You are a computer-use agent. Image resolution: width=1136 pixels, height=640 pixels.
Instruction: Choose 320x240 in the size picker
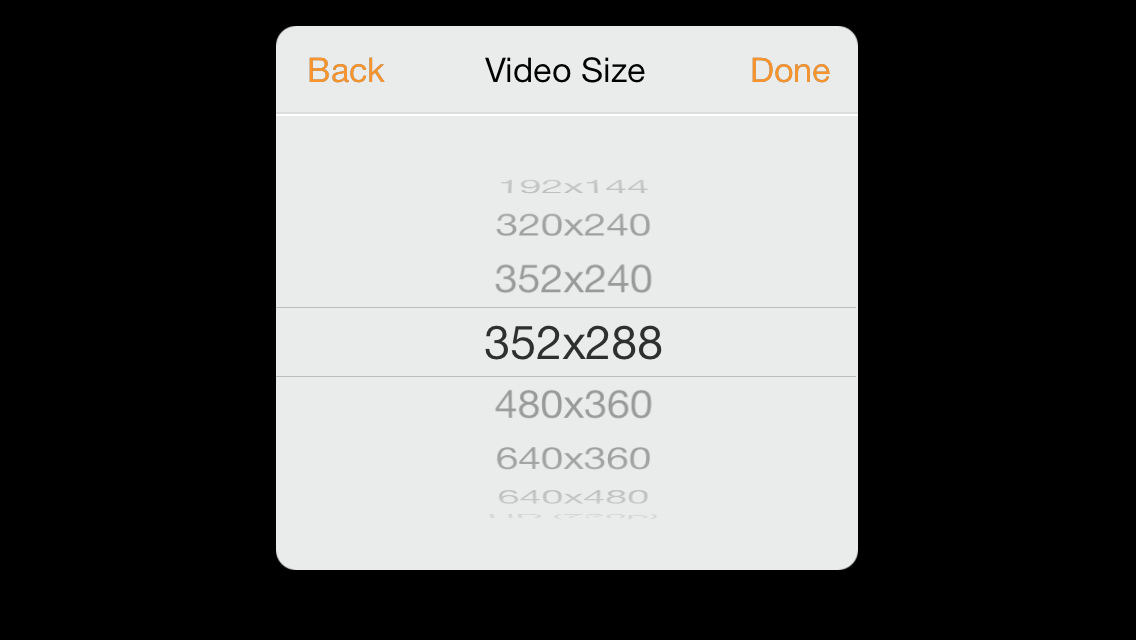(x=573, y=225)
